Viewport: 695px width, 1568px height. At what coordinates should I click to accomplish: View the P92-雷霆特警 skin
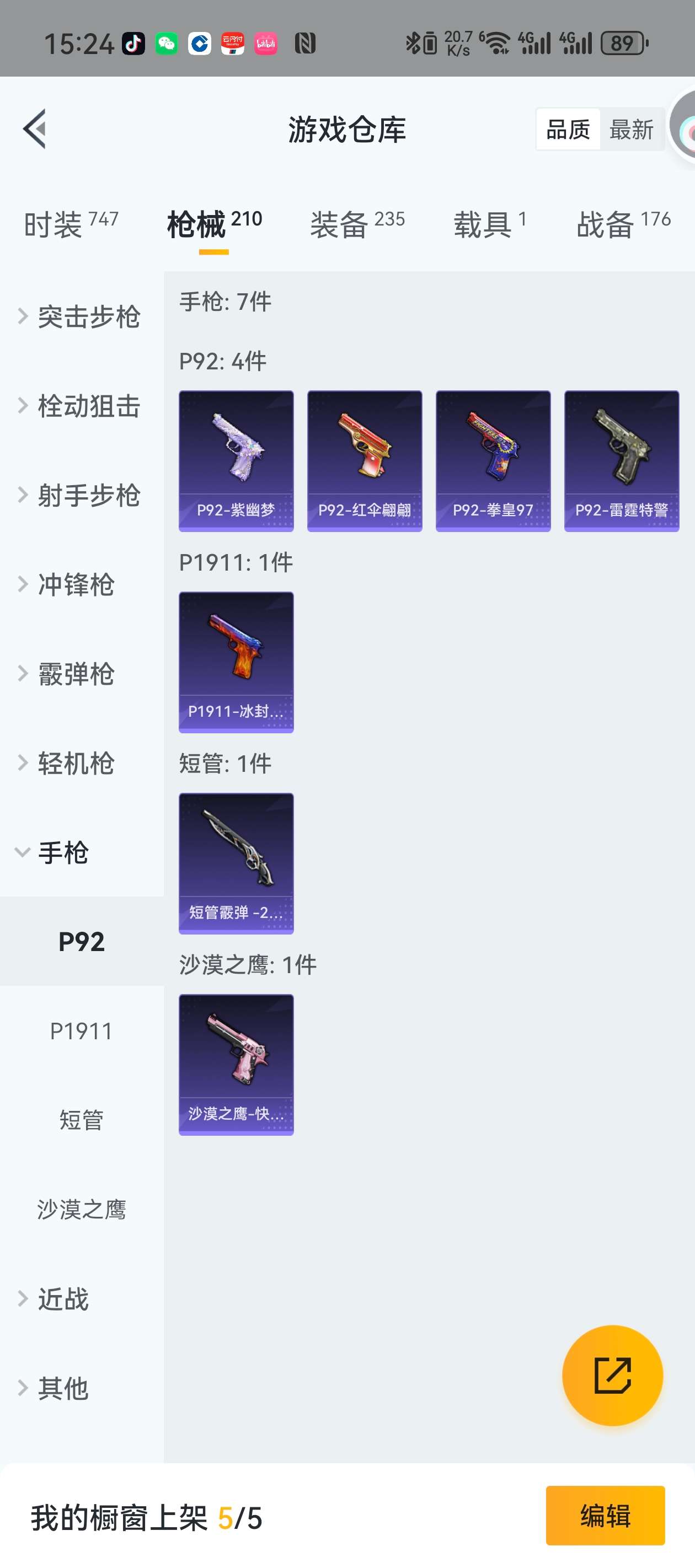pos(621,461)
